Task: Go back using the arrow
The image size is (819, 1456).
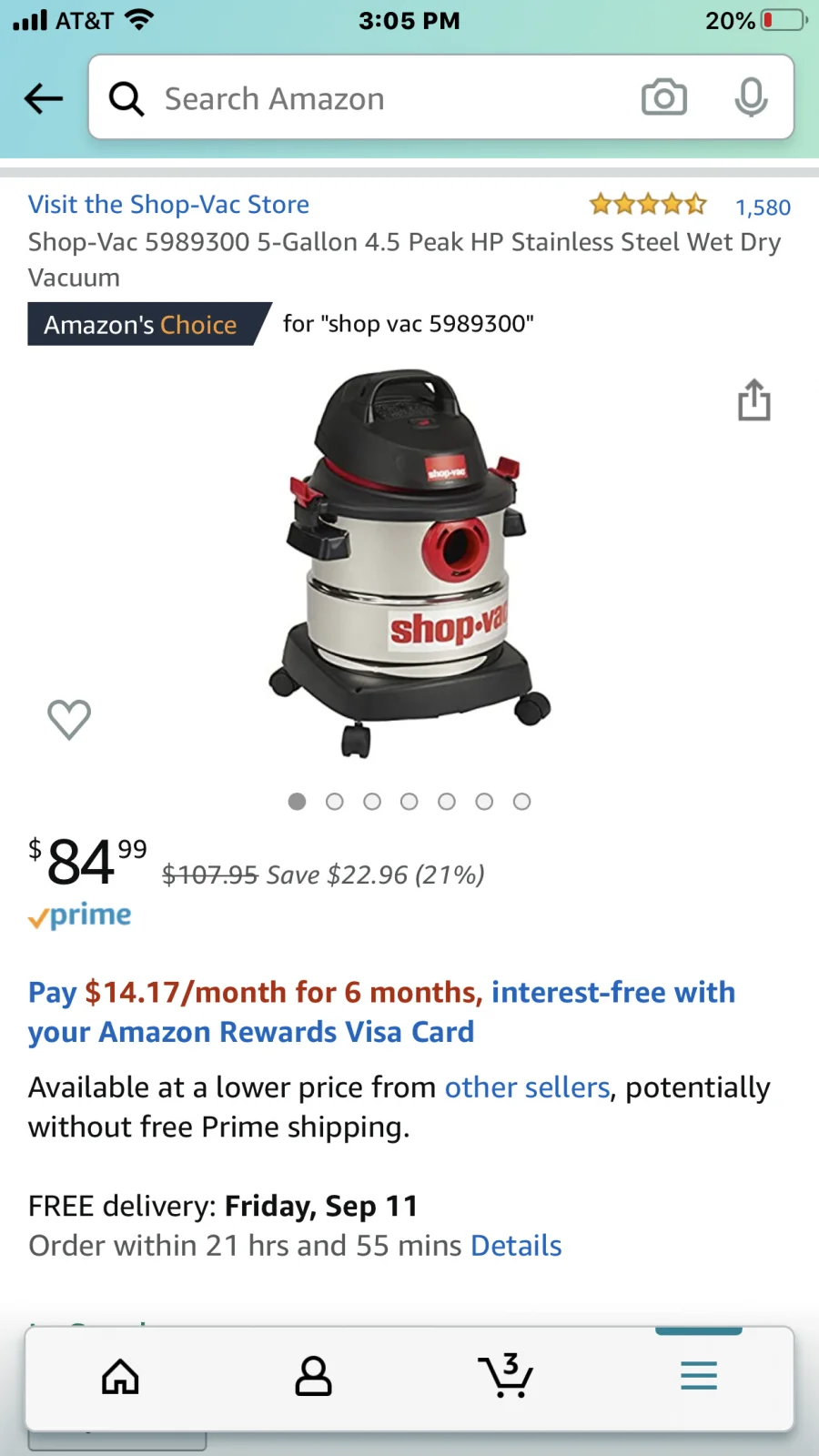Action: point(43,98)
